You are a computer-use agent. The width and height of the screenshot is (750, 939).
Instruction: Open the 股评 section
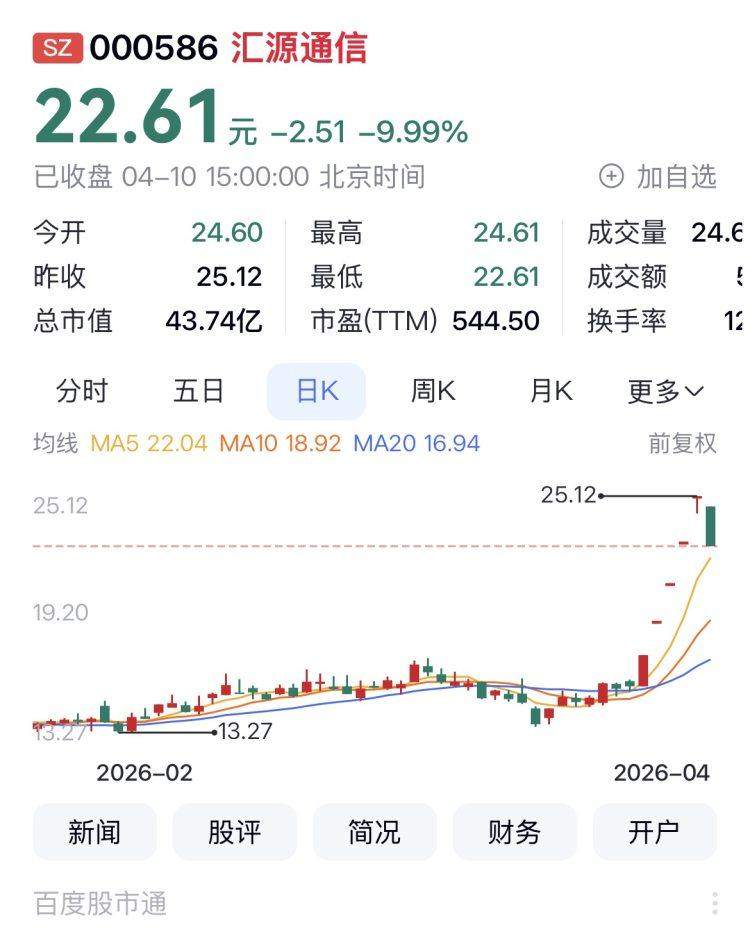[x=235, y=832]
